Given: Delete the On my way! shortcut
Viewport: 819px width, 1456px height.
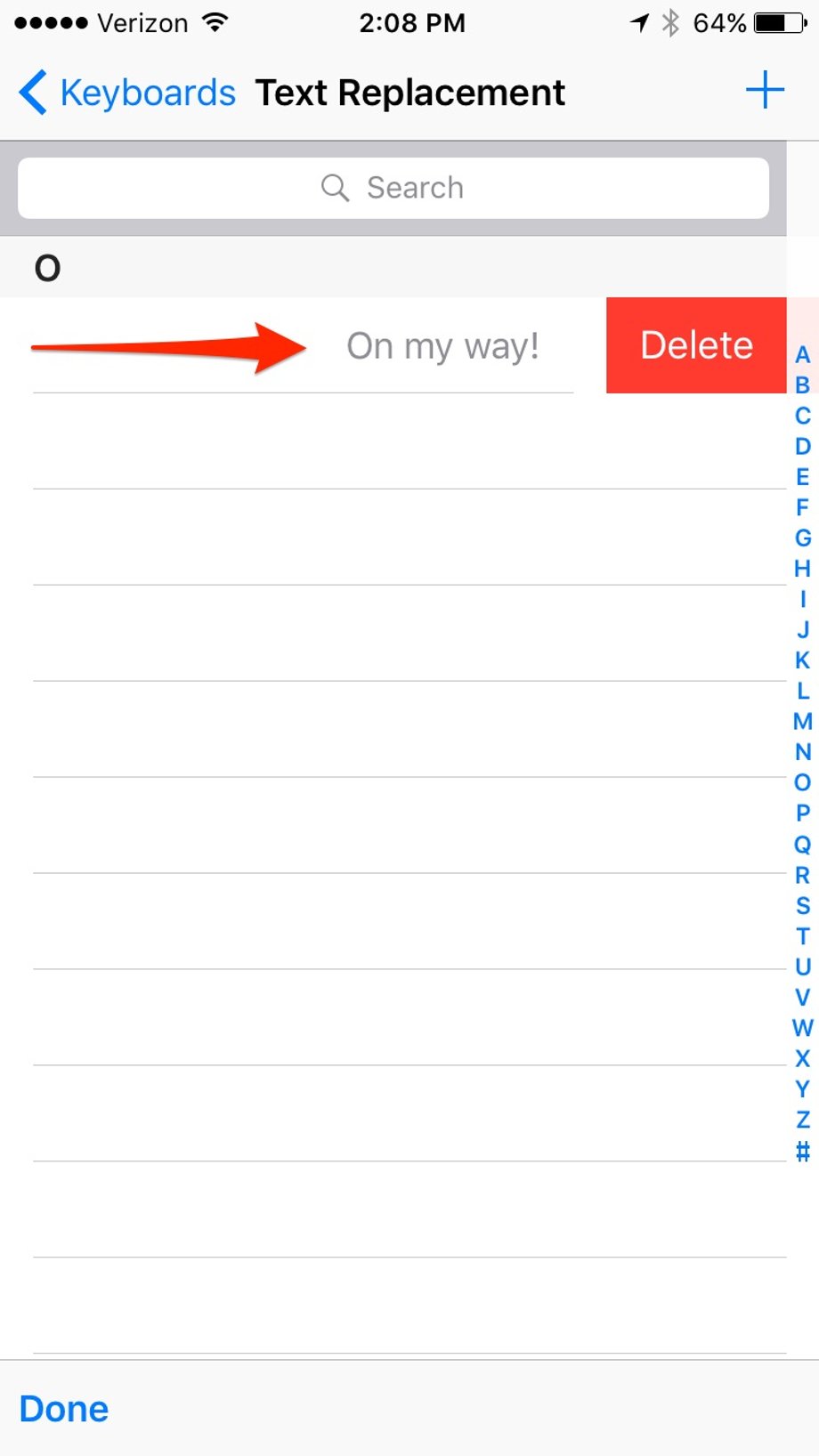Looking at the screenshot, I should pyautogui.click(x=696, y=345).
